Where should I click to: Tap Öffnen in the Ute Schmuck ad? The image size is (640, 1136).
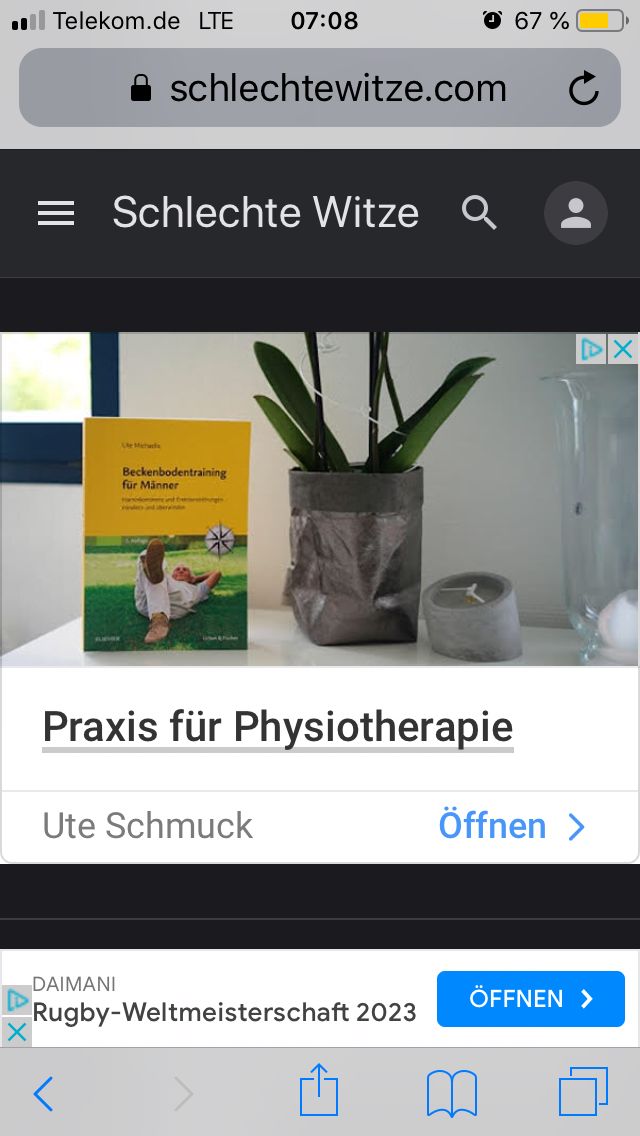[511, 826]
